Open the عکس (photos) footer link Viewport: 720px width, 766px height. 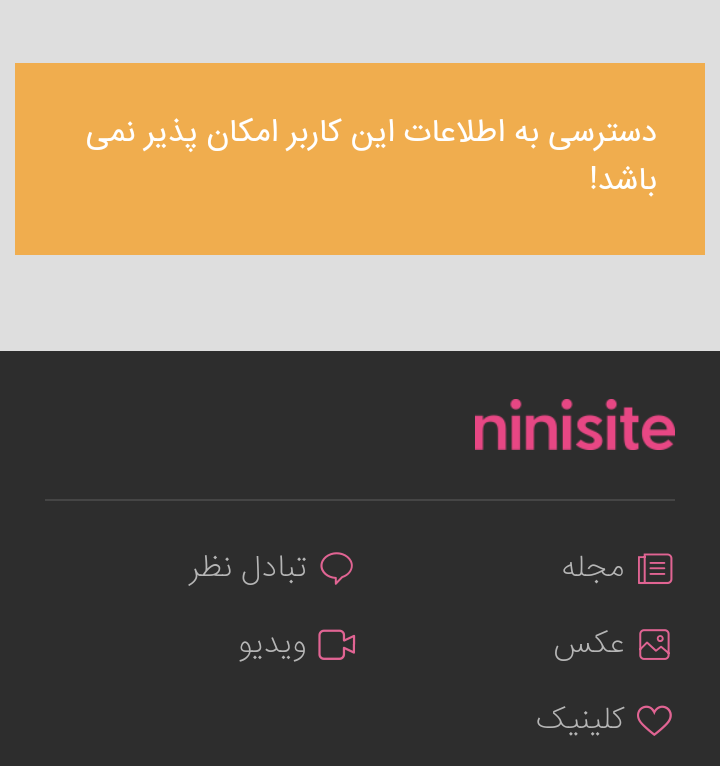tap(611, 644)
